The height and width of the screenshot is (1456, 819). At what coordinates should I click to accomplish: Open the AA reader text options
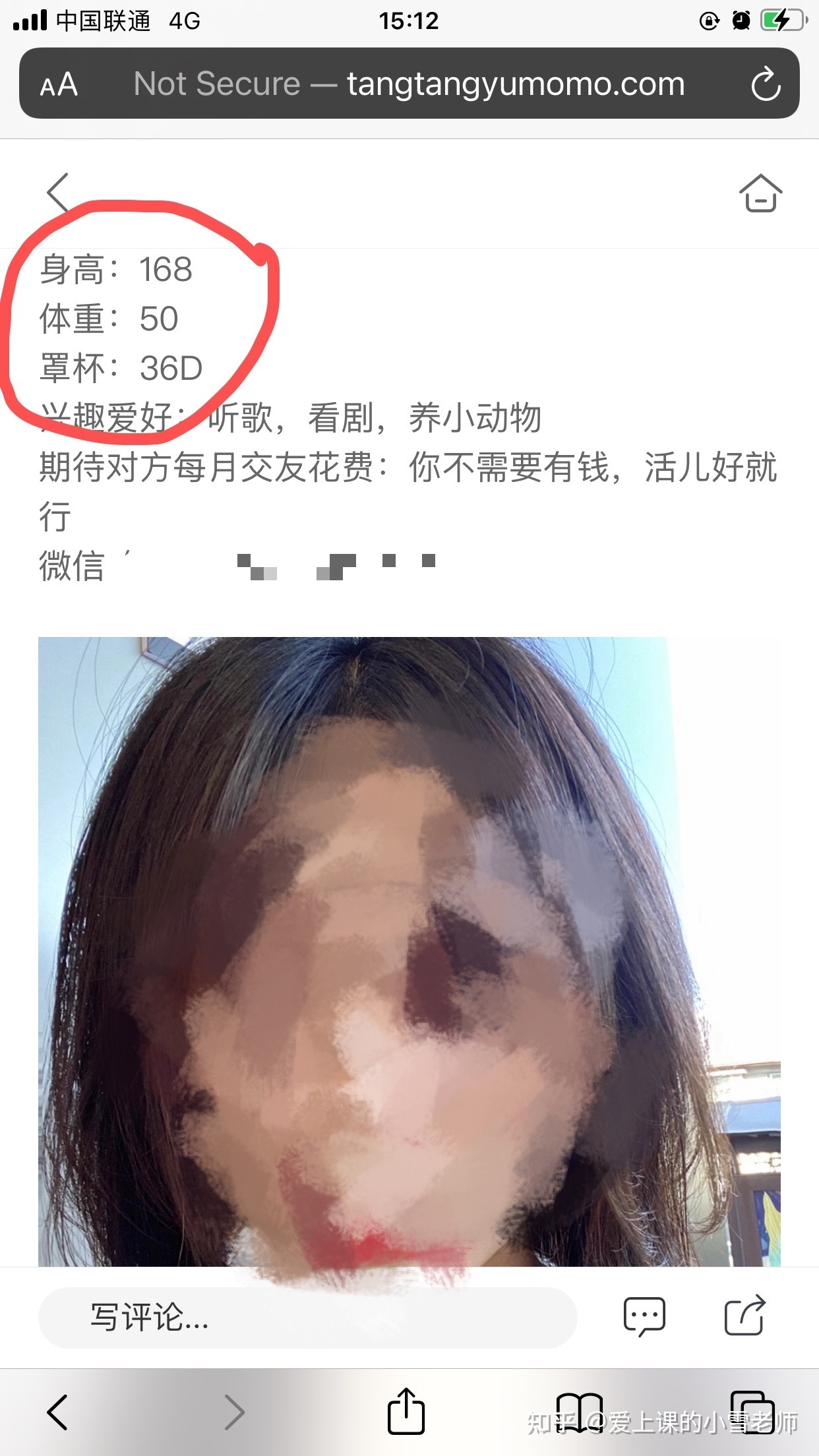point(59,84)
